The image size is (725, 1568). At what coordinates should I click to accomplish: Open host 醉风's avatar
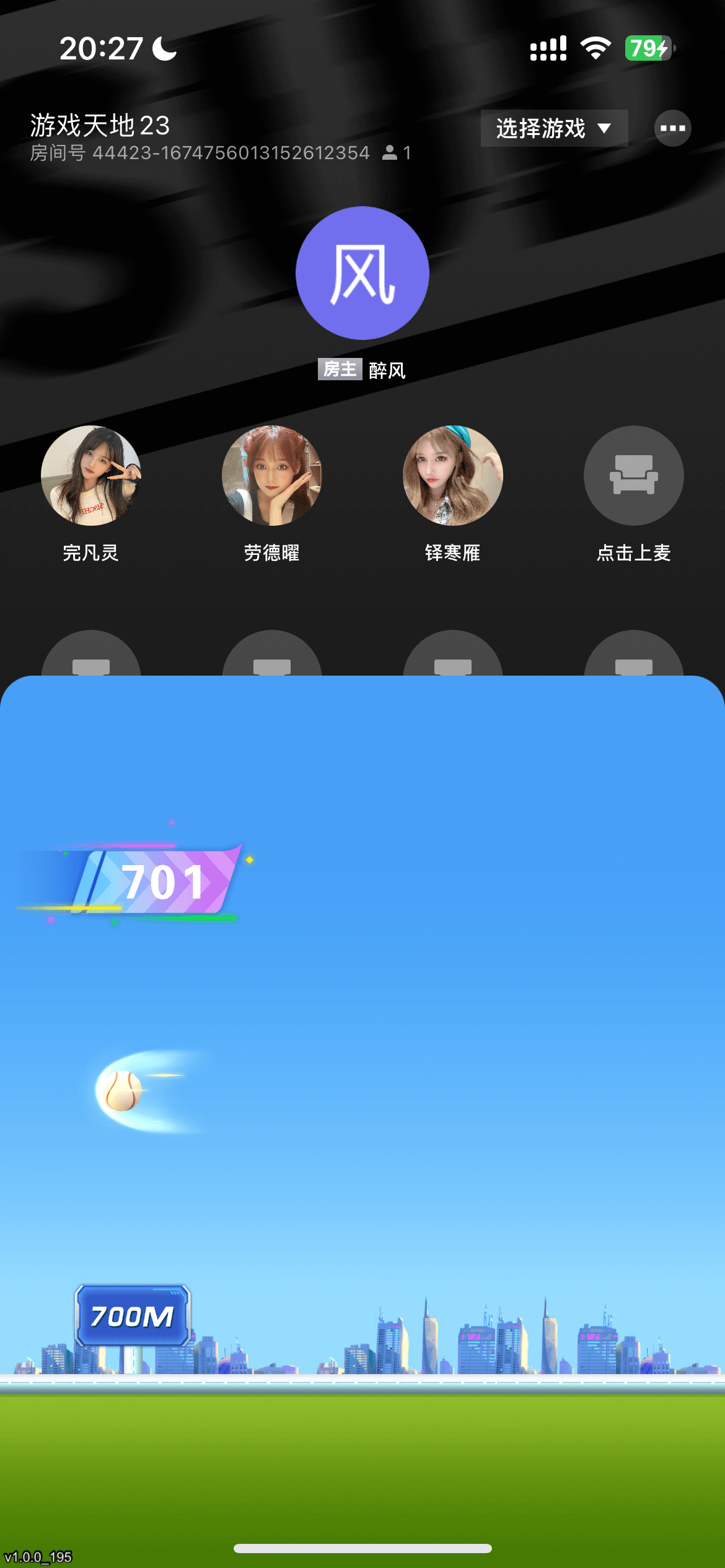pos(362,273)
